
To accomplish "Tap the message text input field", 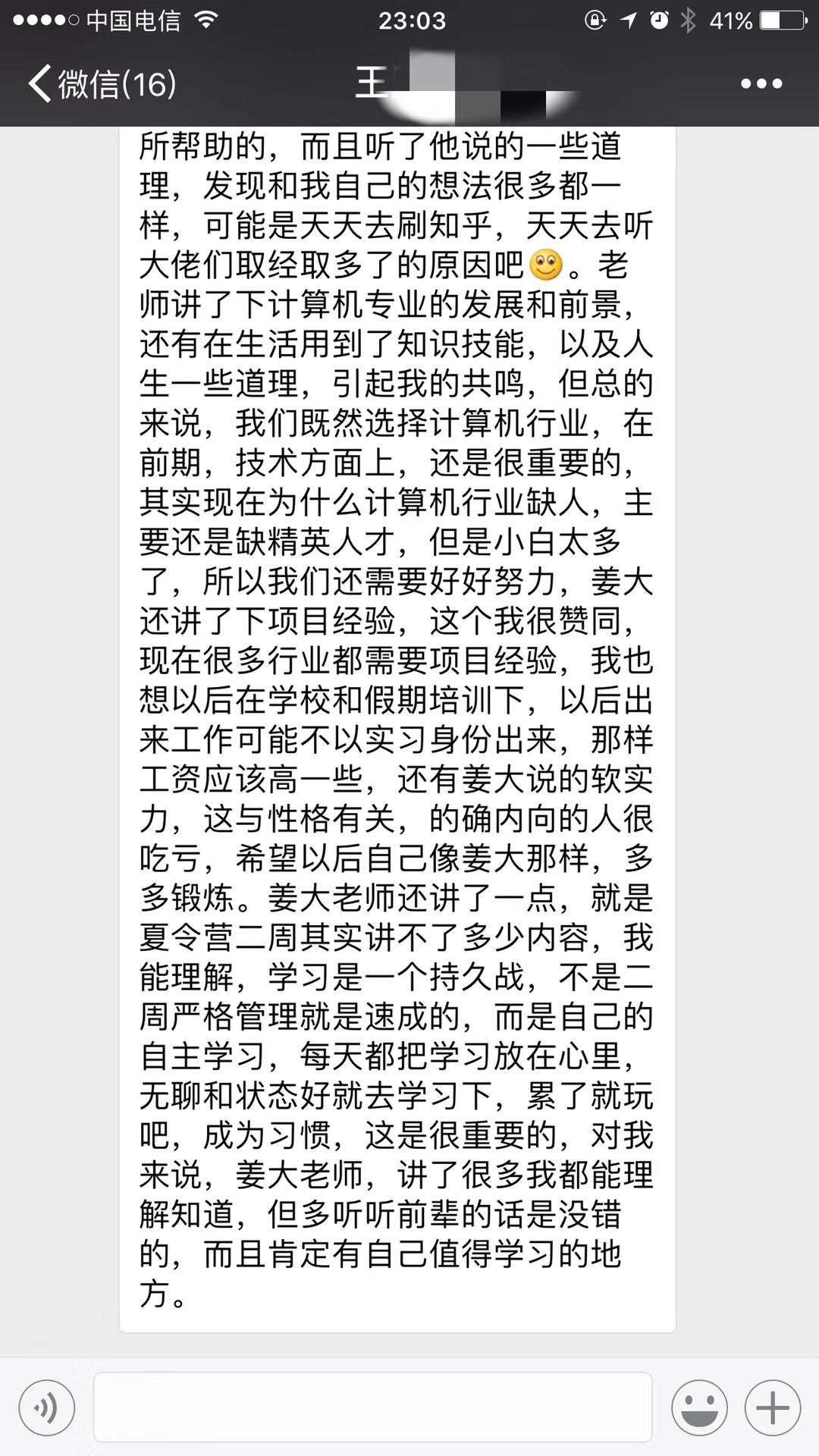I will [x=372, y=1407].
